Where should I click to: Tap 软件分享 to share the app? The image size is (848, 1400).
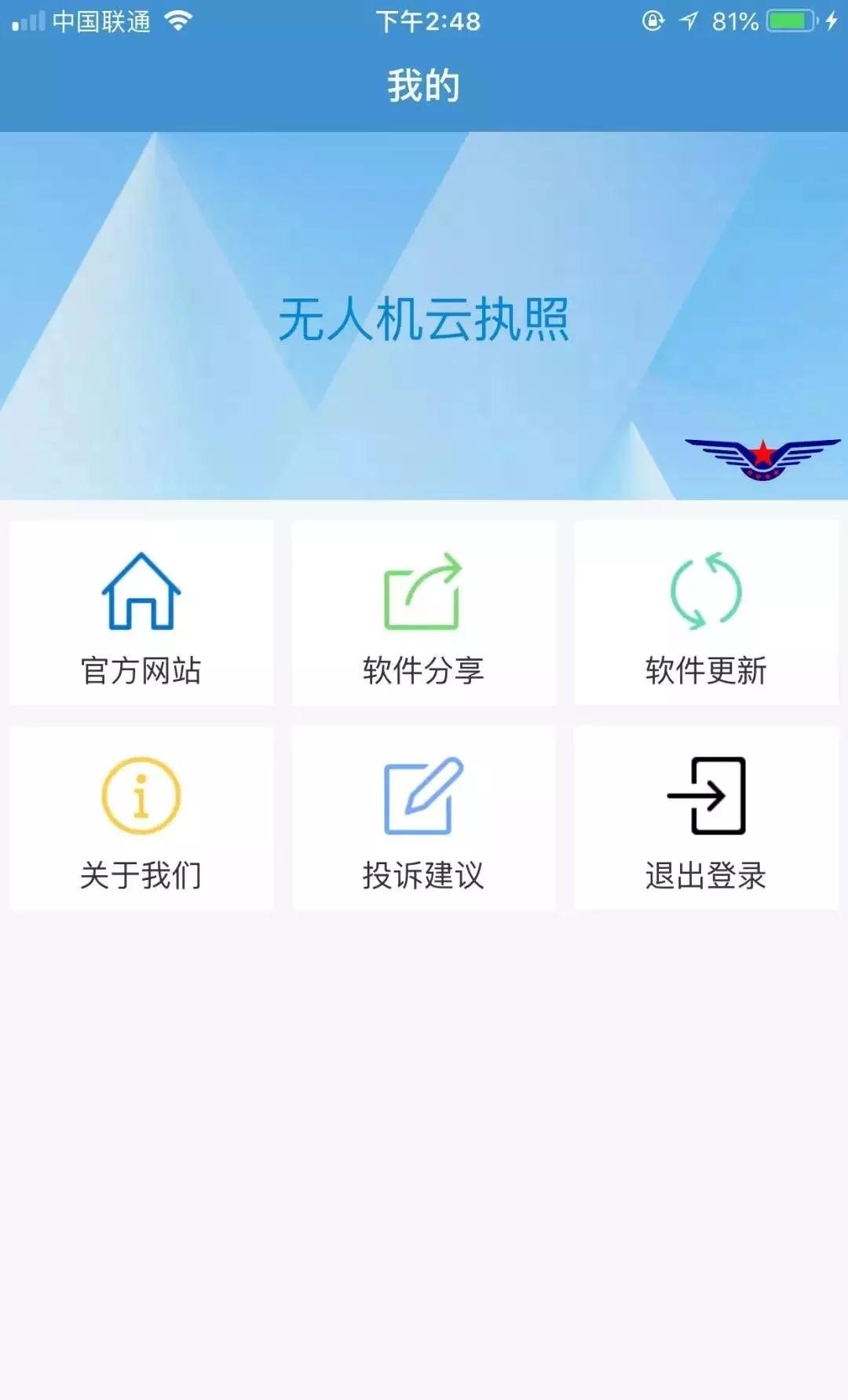click(x=423, y=614)
